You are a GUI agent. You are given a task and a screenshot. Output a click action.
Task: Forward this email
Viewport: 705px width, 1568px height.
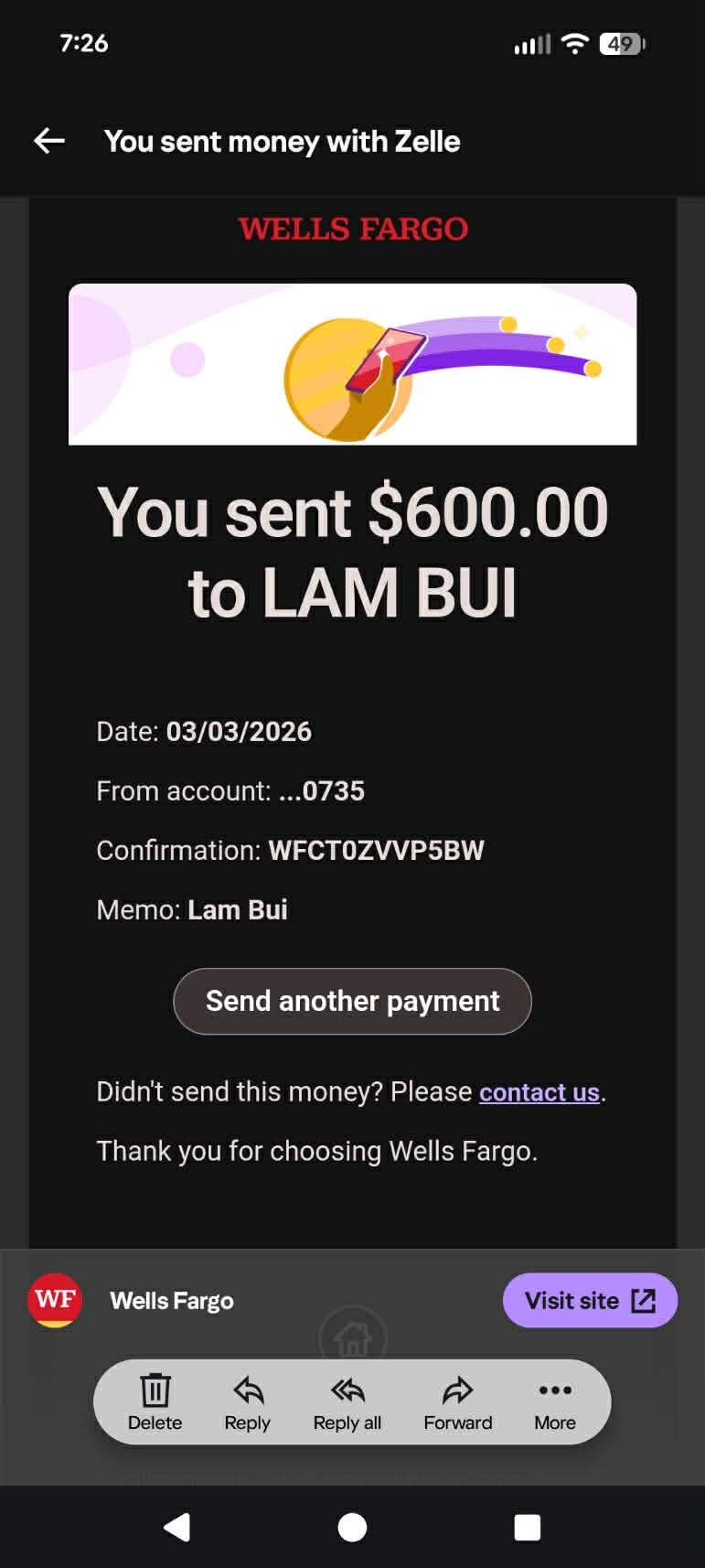point(457,1402)
